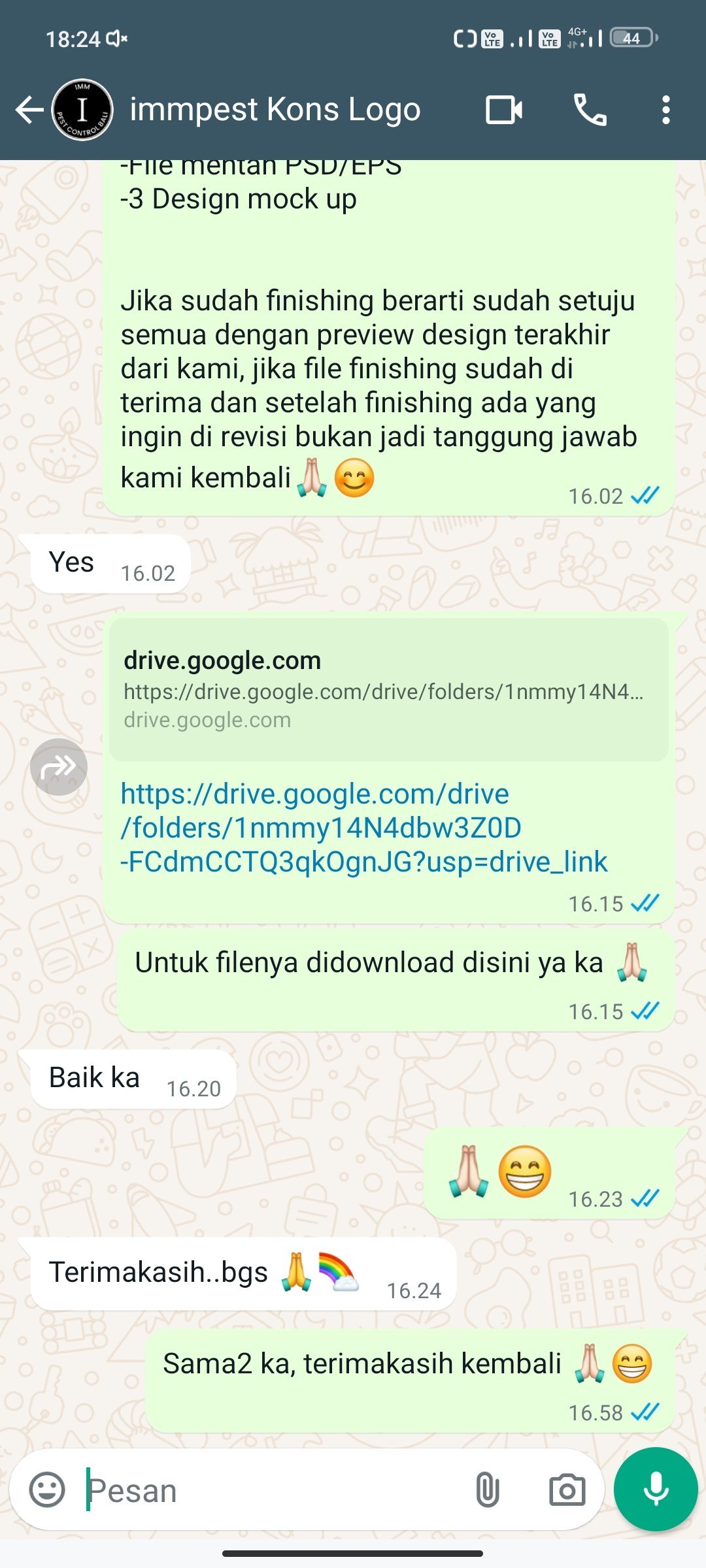This screenshot has width=706, height=1568.
Task: Forward the Google Drive link message
Action: 59,766
